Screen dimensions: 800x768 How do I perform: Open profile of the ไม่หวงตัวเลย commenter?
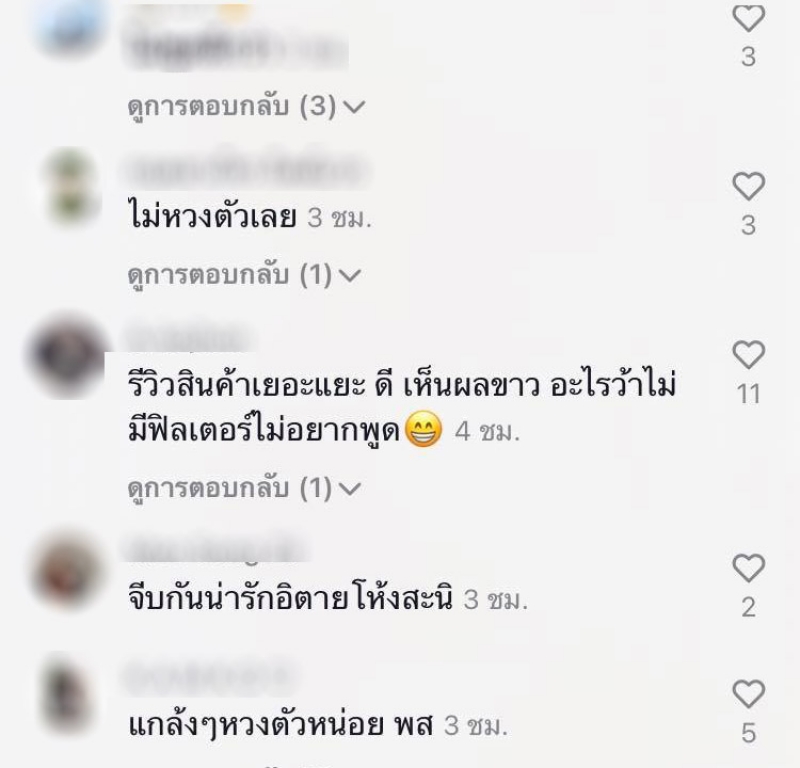(70, 184)
